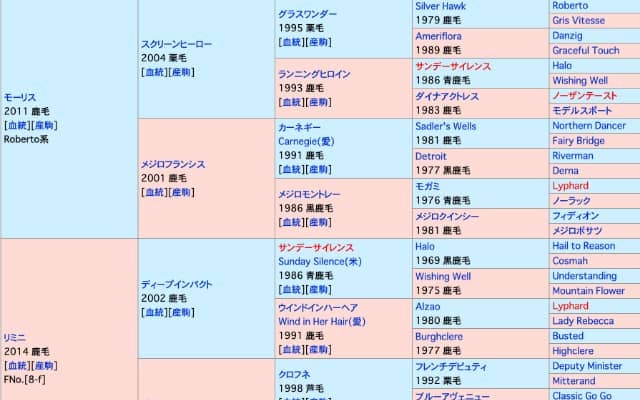
Task: Open the グラスワンダー horse page
Action: click(x=309, y=13)
